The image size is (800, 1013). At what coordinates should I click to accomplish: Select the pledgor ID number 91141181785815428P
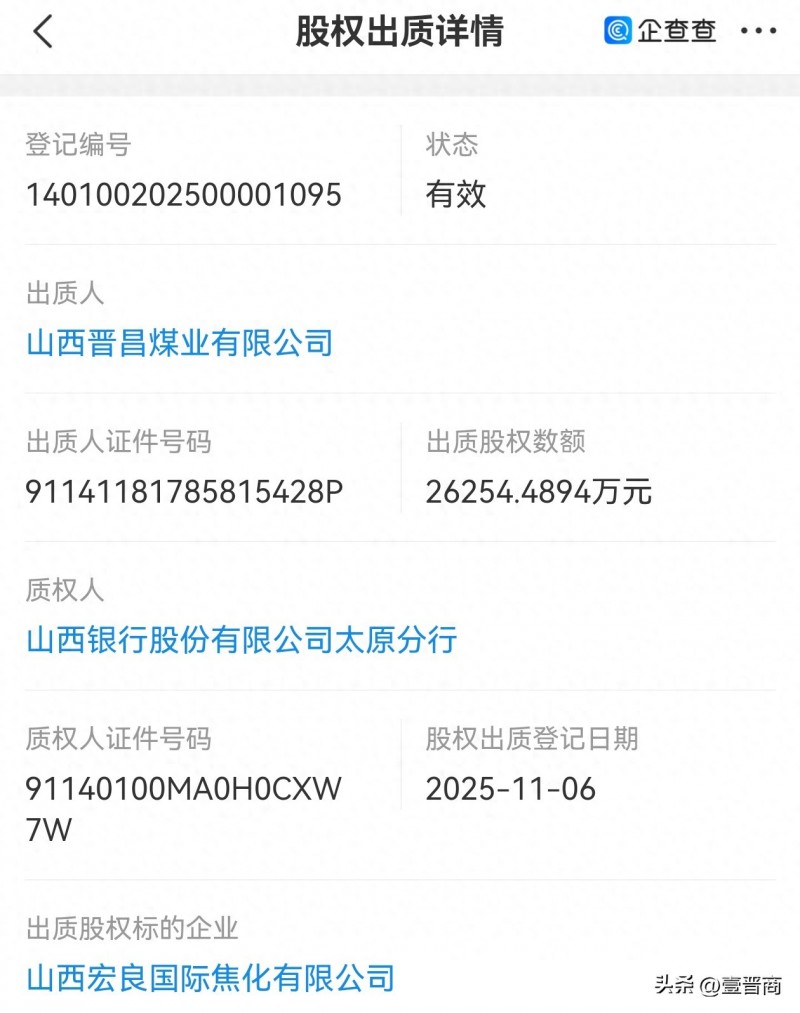[185, 492]
